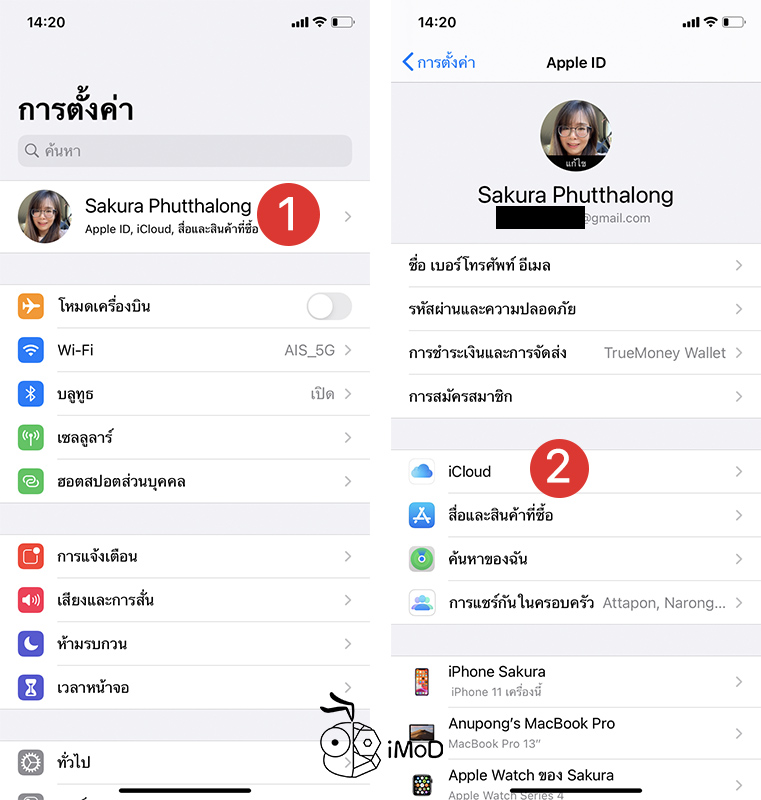The image size is (761, 800).
Task: Go back to Settings (การตั้งค่า)
Action: 438,62
